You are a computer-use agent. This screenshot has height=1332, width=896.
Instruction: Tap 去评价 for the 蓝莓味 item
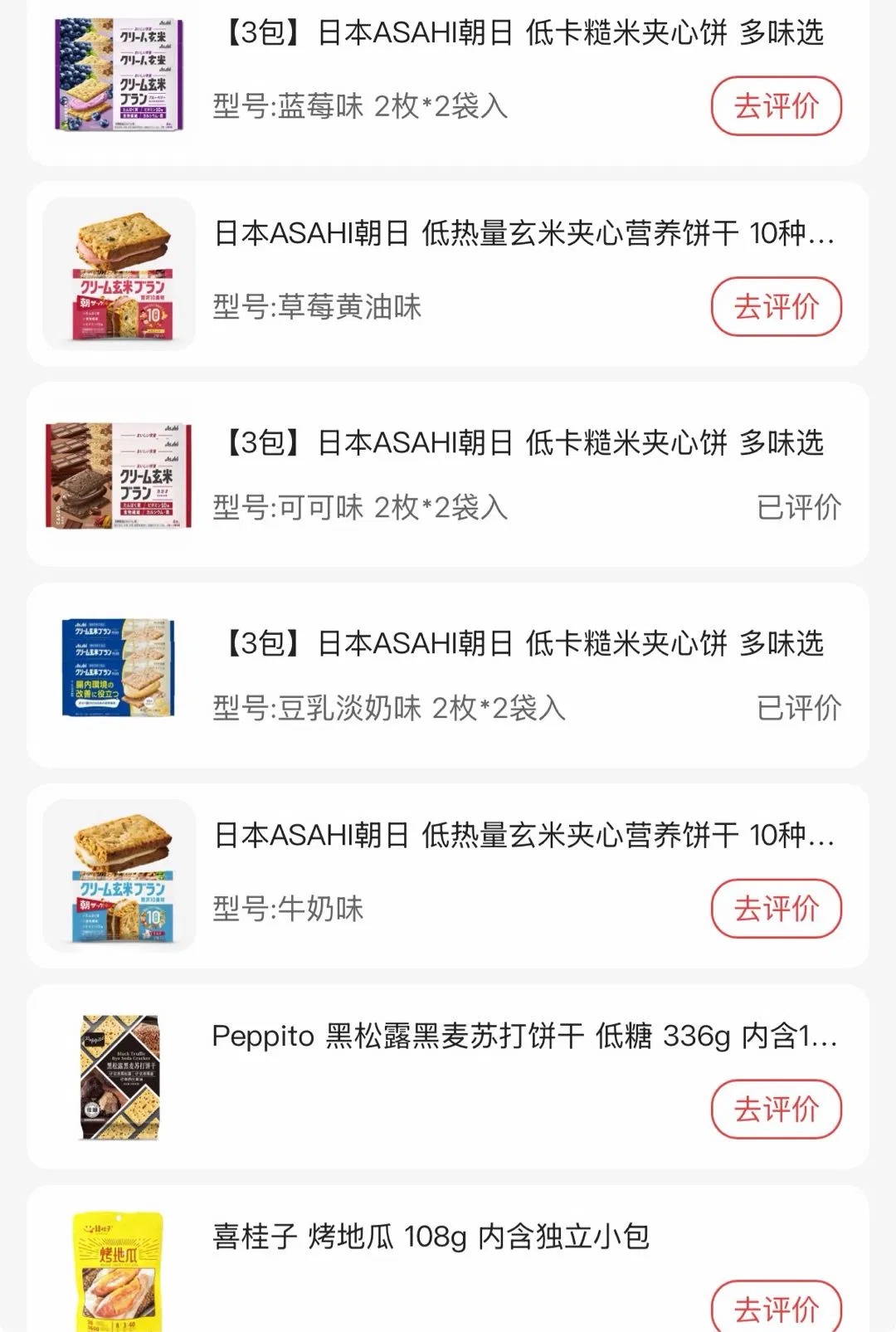[x=776, y=106]
